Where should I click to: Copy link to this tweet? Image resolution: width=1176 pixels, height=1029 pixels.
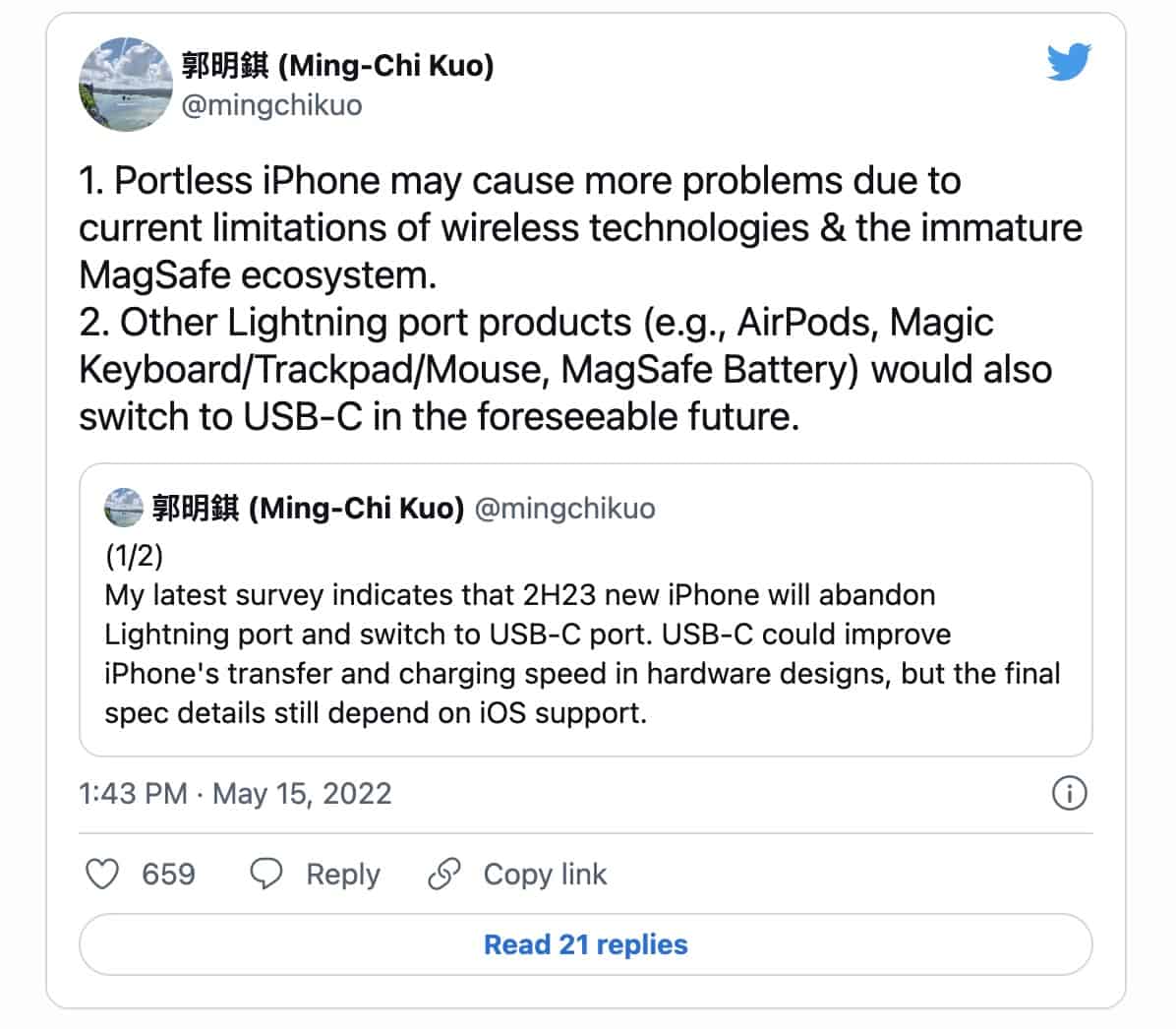[518, 874]
